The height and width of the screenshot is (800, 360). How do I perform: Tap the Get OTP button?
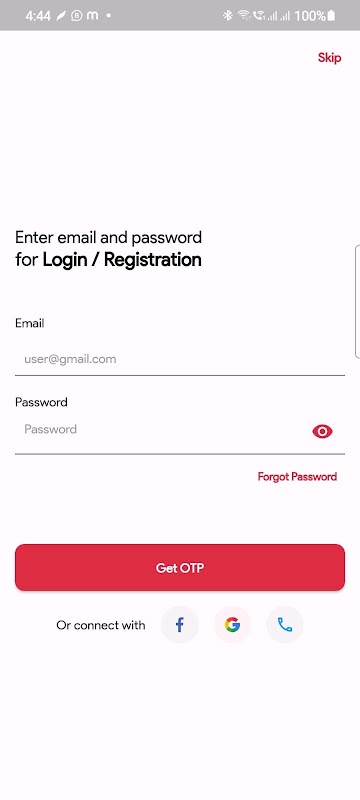tap(180, 567)
